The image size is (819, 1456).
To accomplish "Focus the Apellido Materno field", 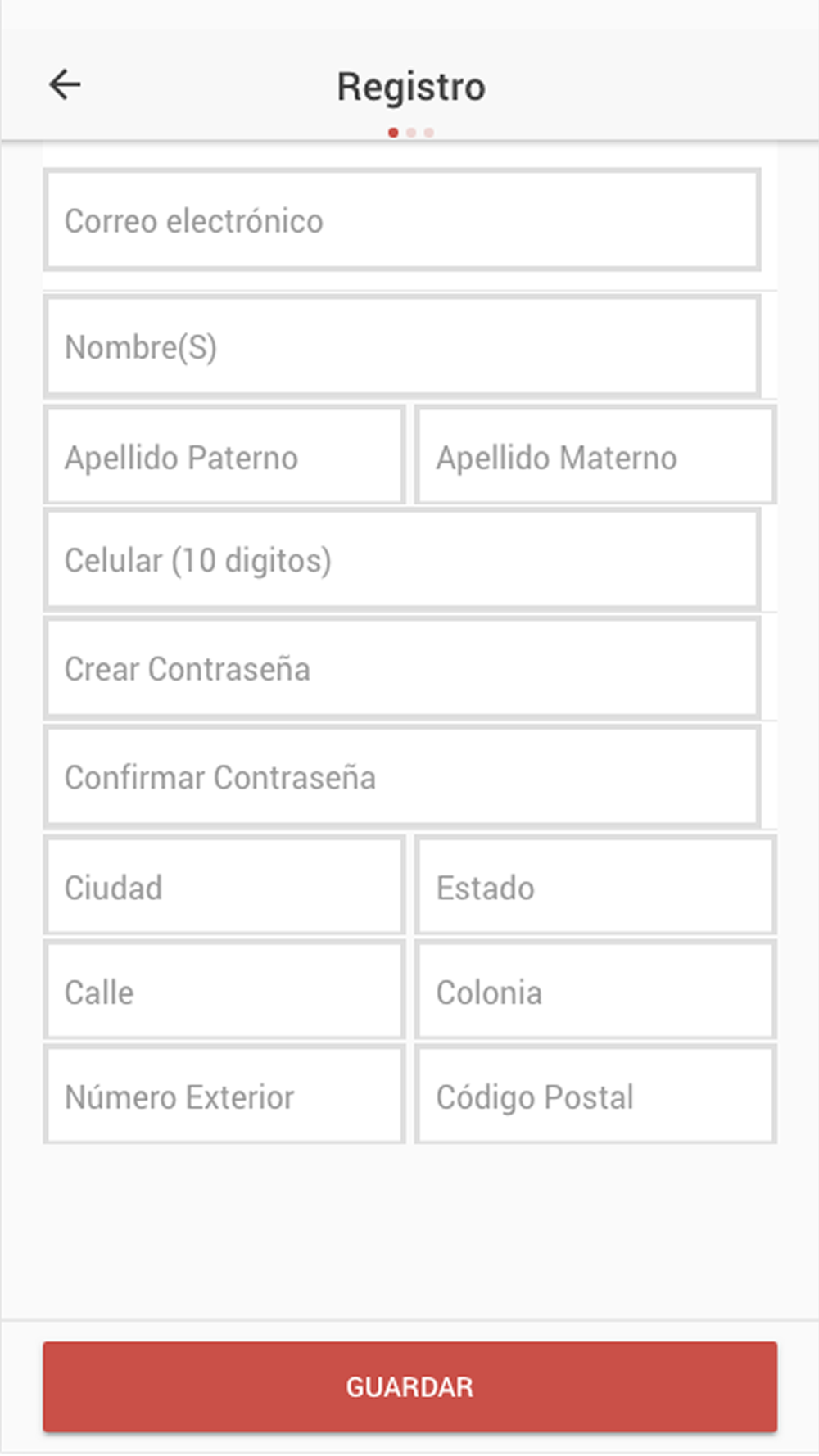I will (595, 455).
